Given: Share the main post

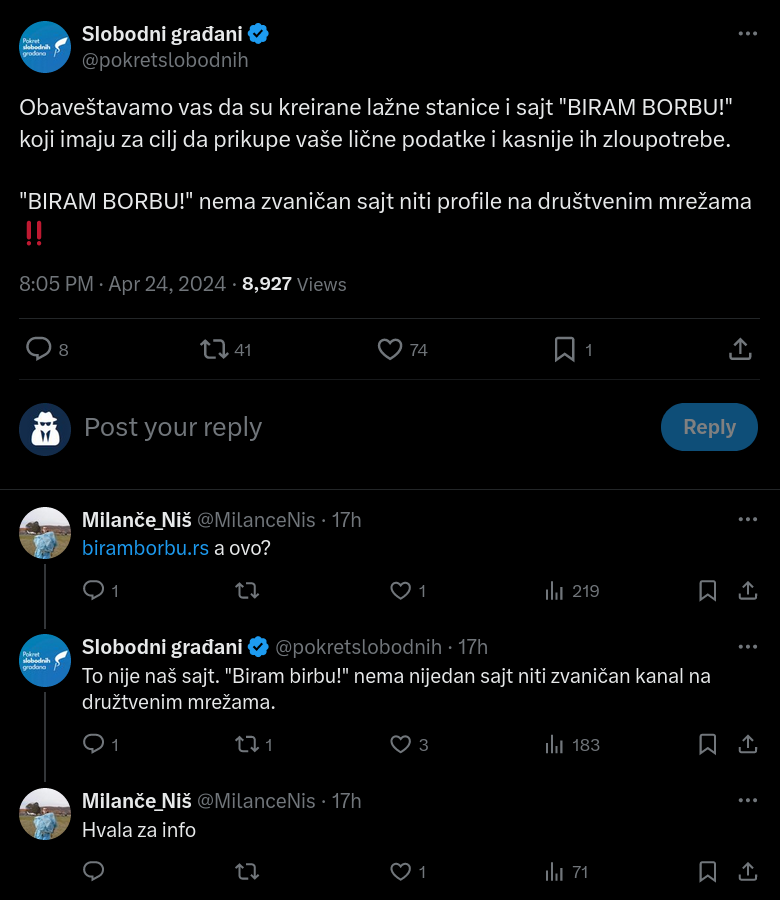Looking at the screenshot, I should (x=740, y=349).
